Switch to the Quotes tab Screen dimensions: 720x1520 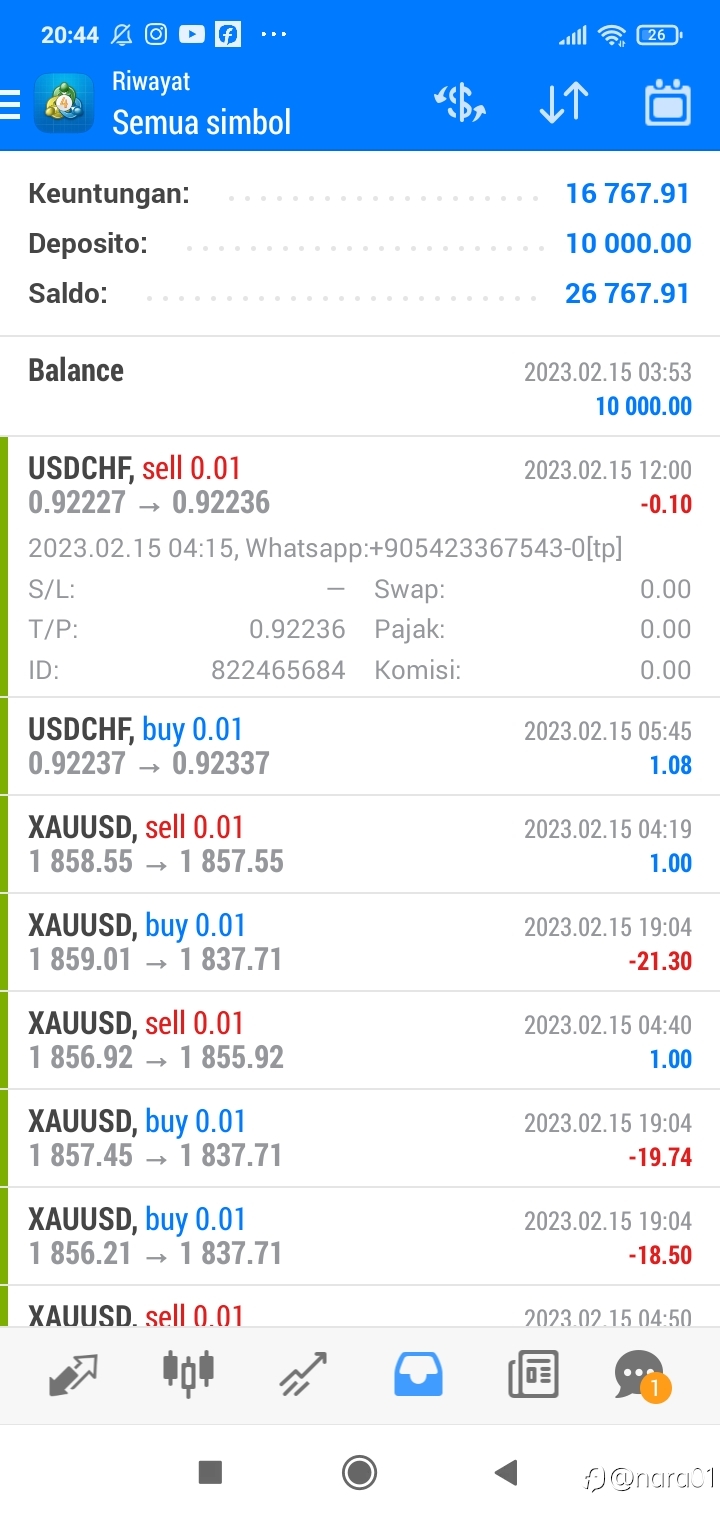pos(74,1375)
